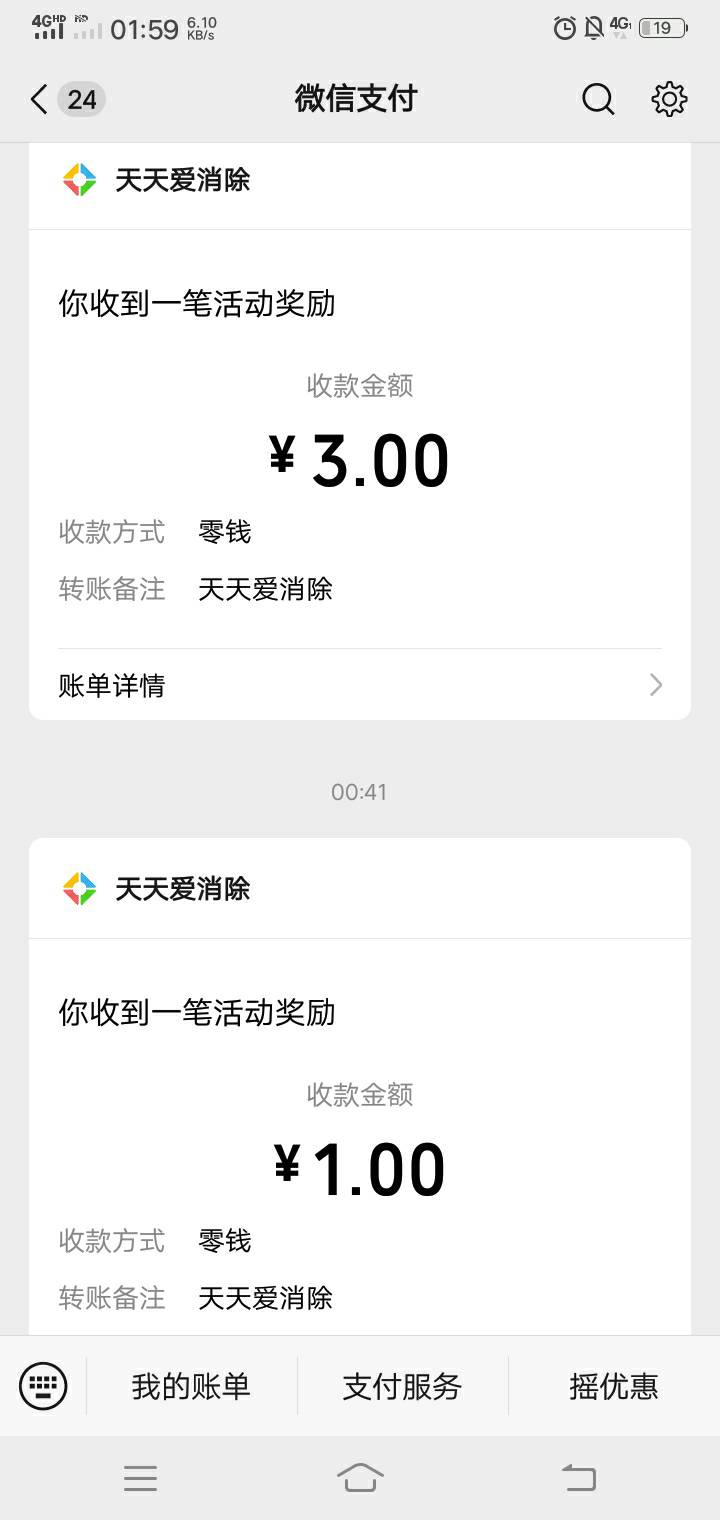Open 支付服务 menu

pyautogui.click(x=403, y=1386)
